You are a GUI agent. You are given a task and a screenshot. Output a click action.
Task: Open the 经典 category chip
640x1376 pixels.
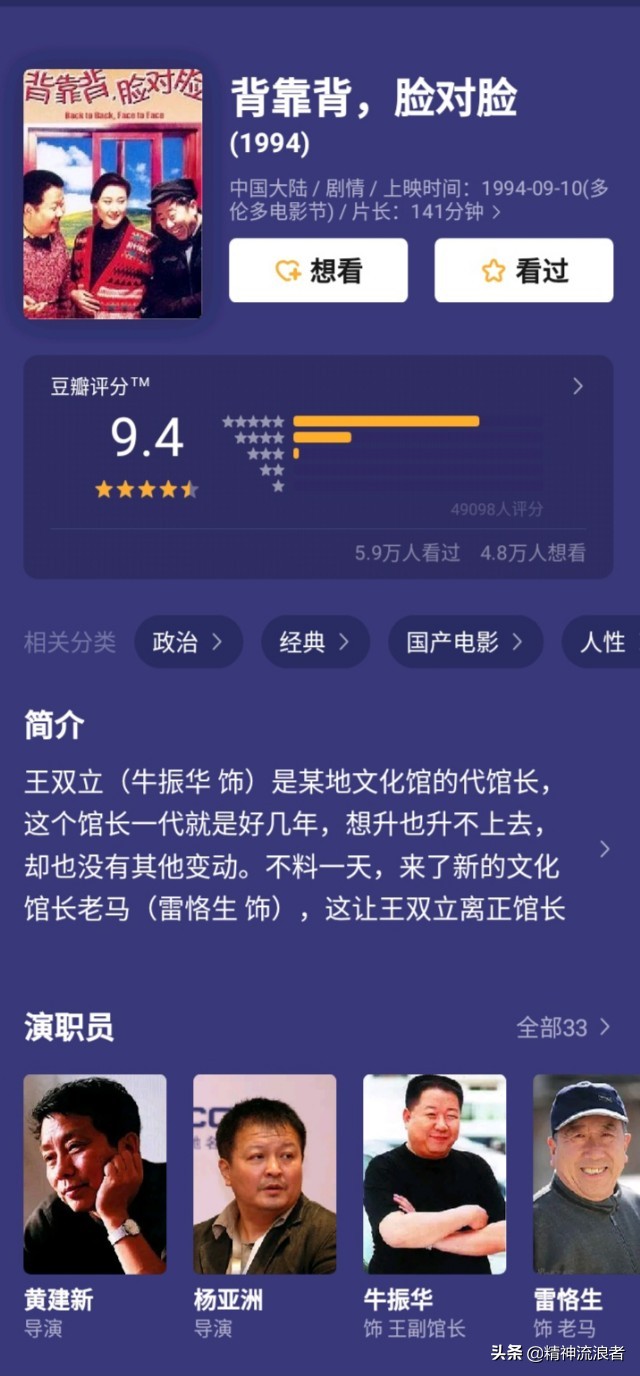(315, 642)
